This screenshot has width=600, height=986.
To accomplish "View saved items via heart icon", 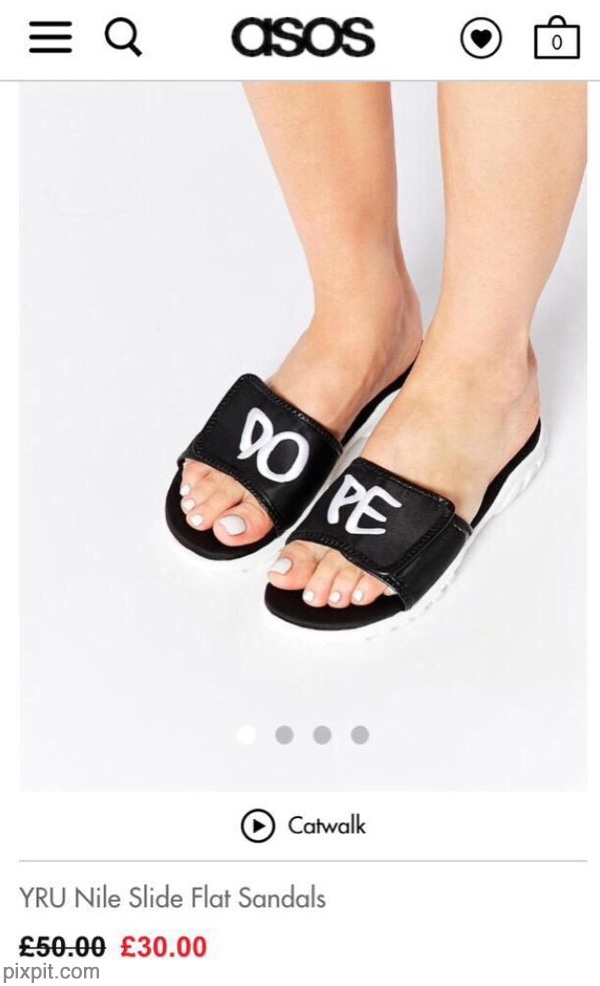I will pos(481,39).
